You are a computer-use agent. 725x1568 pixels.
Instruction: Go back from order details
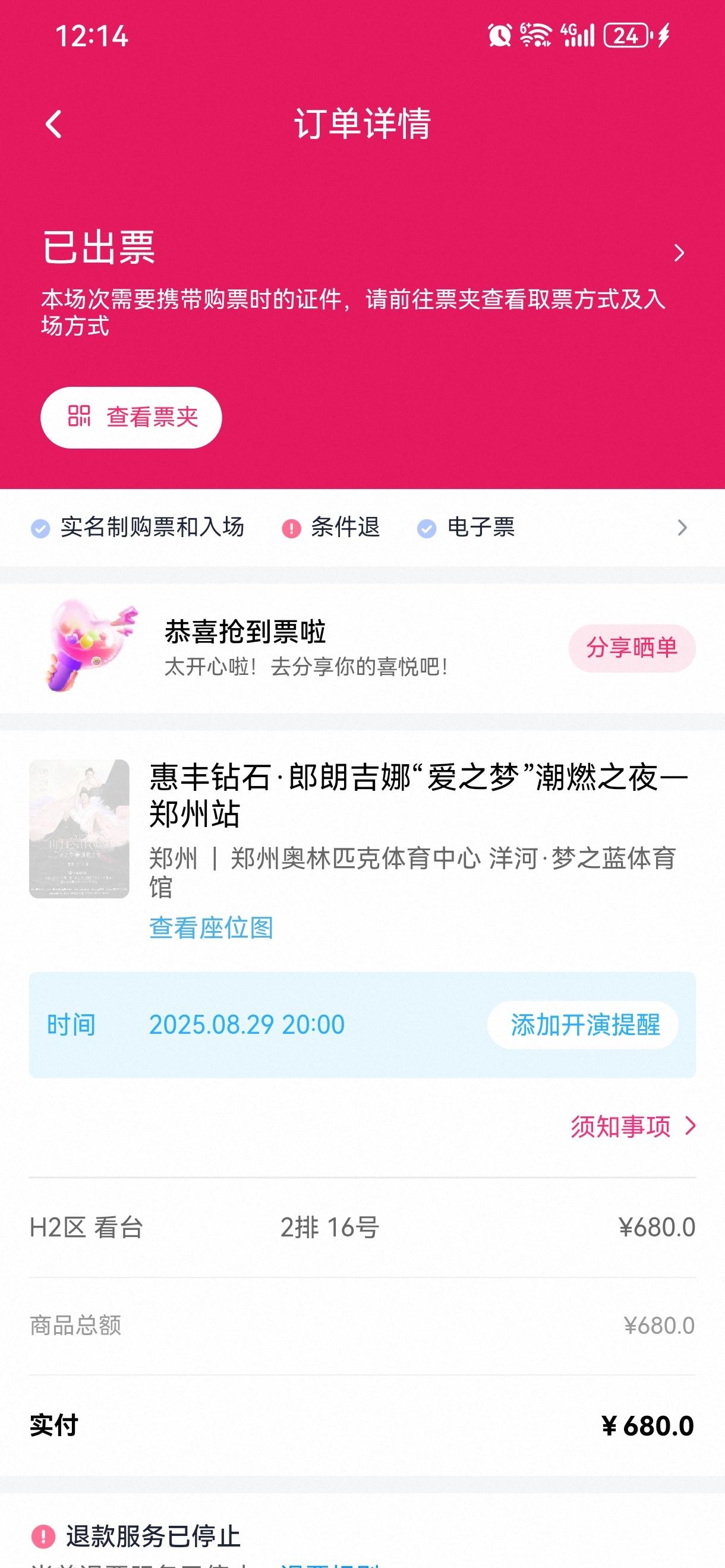53,124
